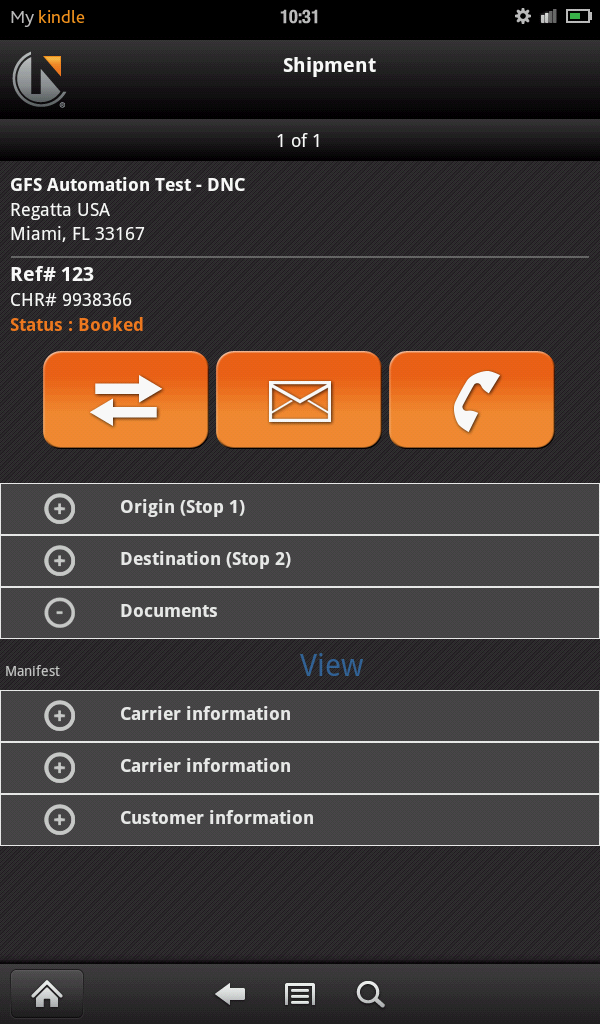
Task: Tap the orange transfer arrows button
Action: [x=125, y=399]
